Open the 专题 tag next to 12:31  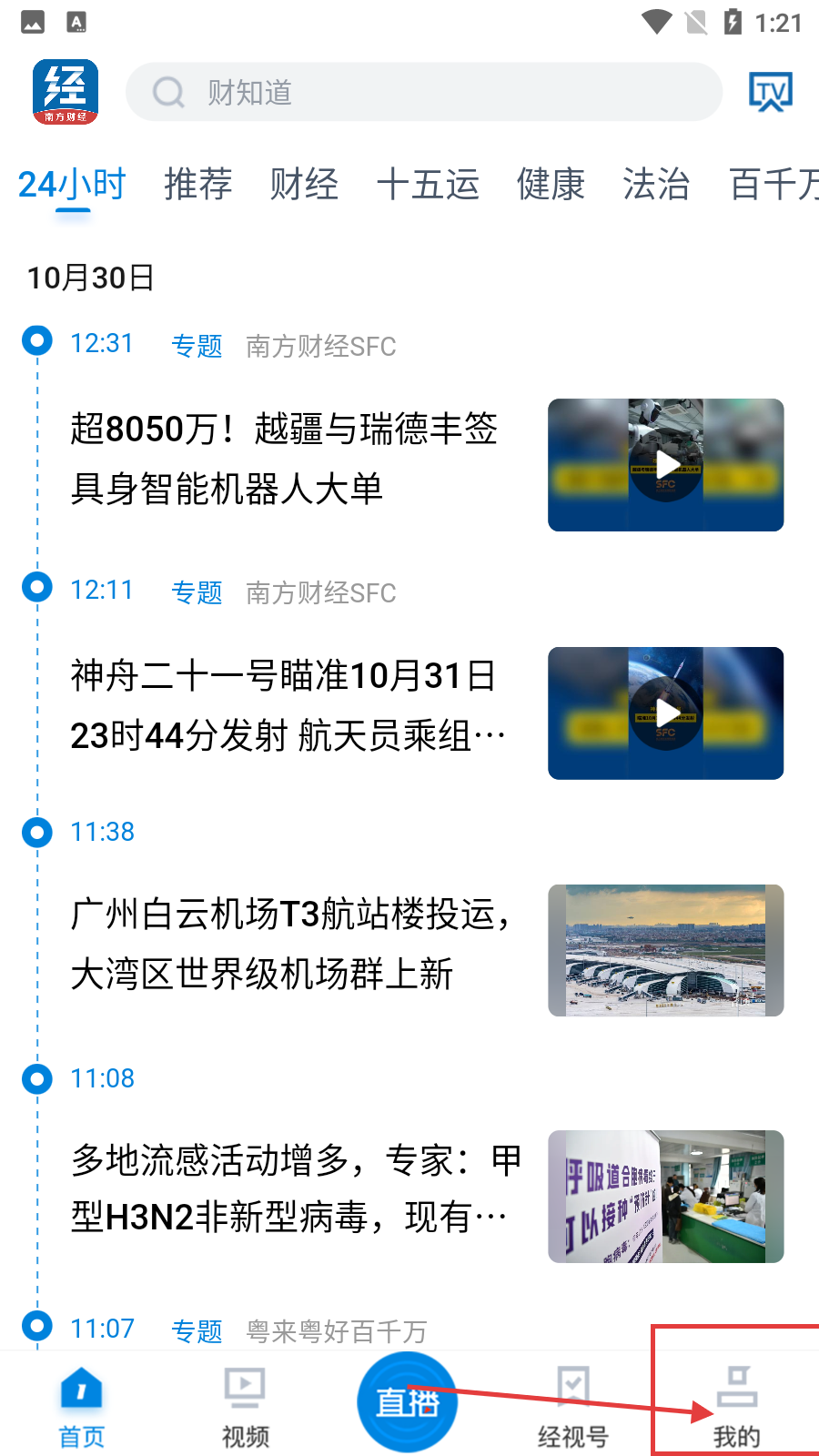click(x=197, y=346)
